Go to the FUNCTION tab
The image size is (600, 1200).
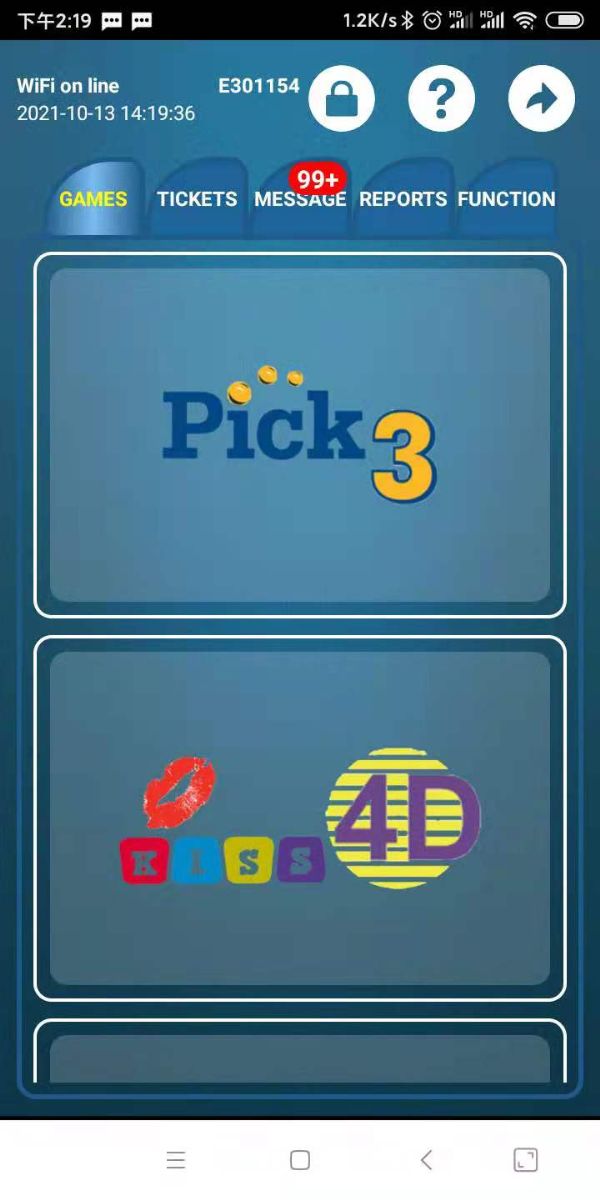(506, 199)
